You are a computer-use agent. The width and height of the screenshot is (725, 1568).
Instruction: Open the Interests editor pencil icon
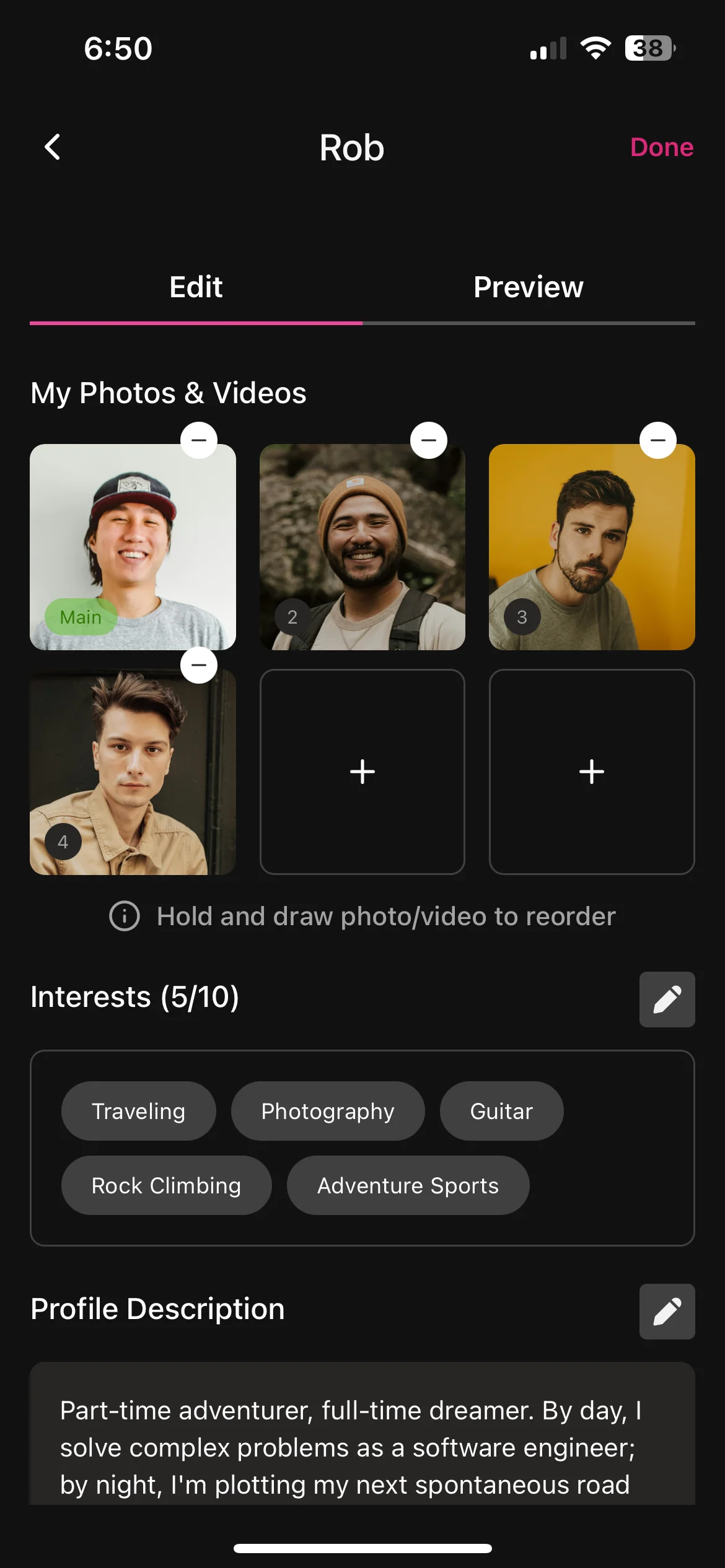[667, 1000]
